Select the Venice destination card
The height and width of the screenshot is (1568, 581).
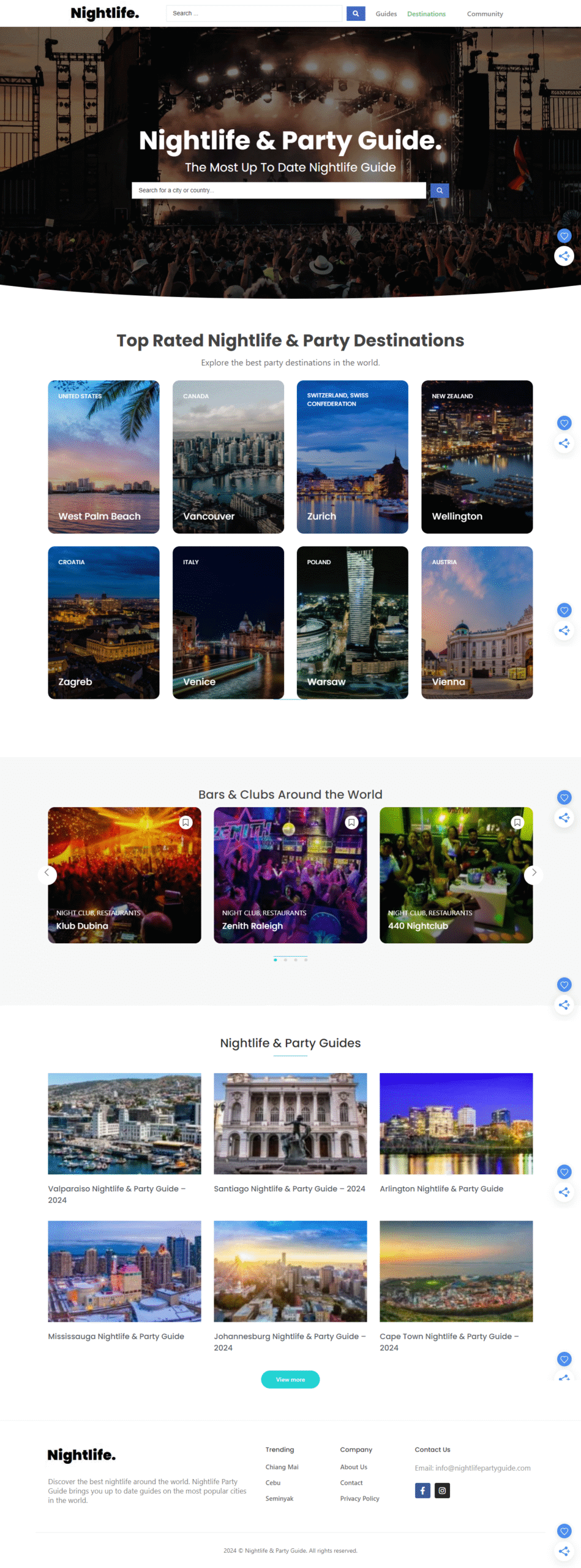(228, 622)
